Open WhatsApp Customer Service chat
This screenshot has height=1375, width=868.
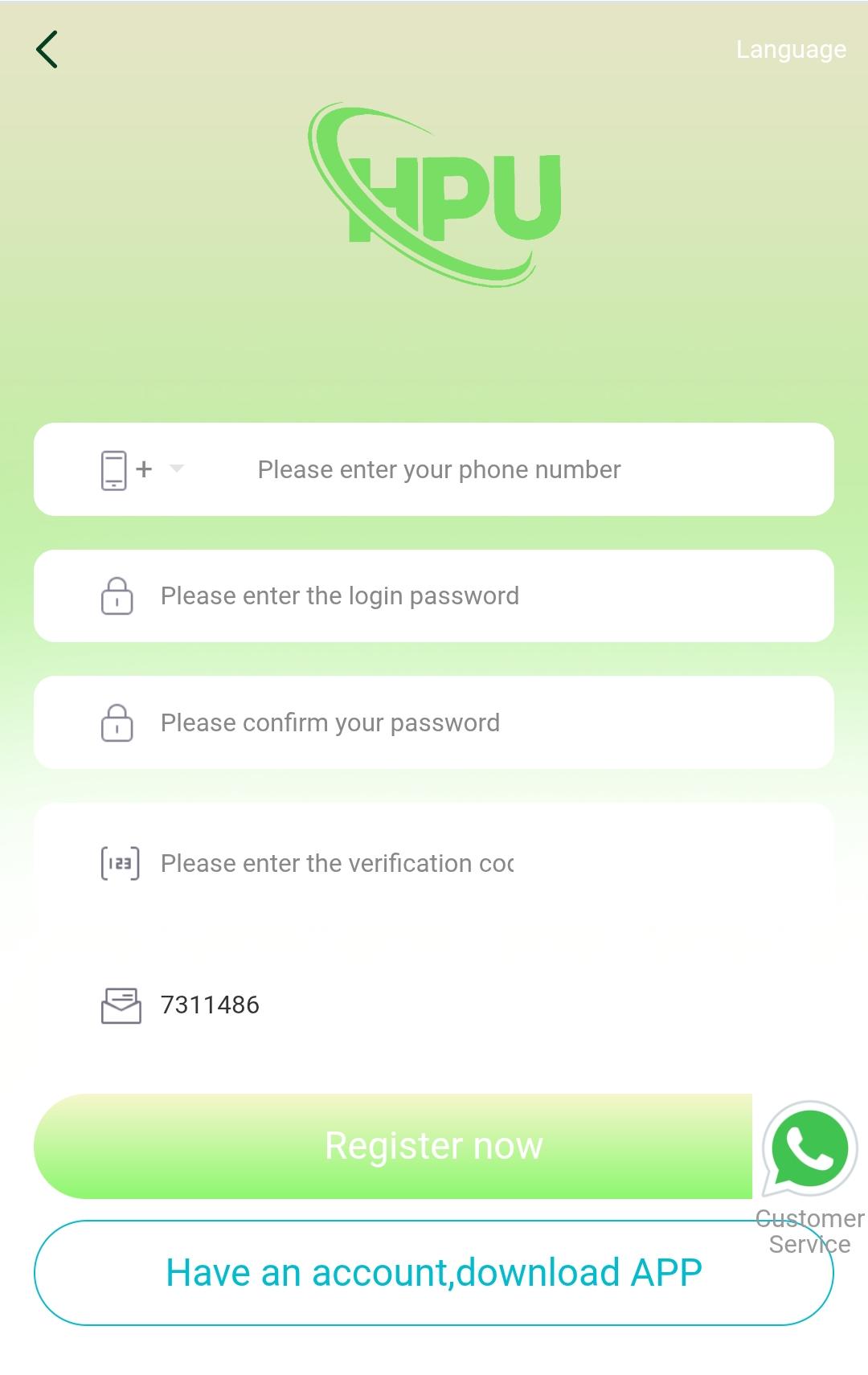[809, 1151]
